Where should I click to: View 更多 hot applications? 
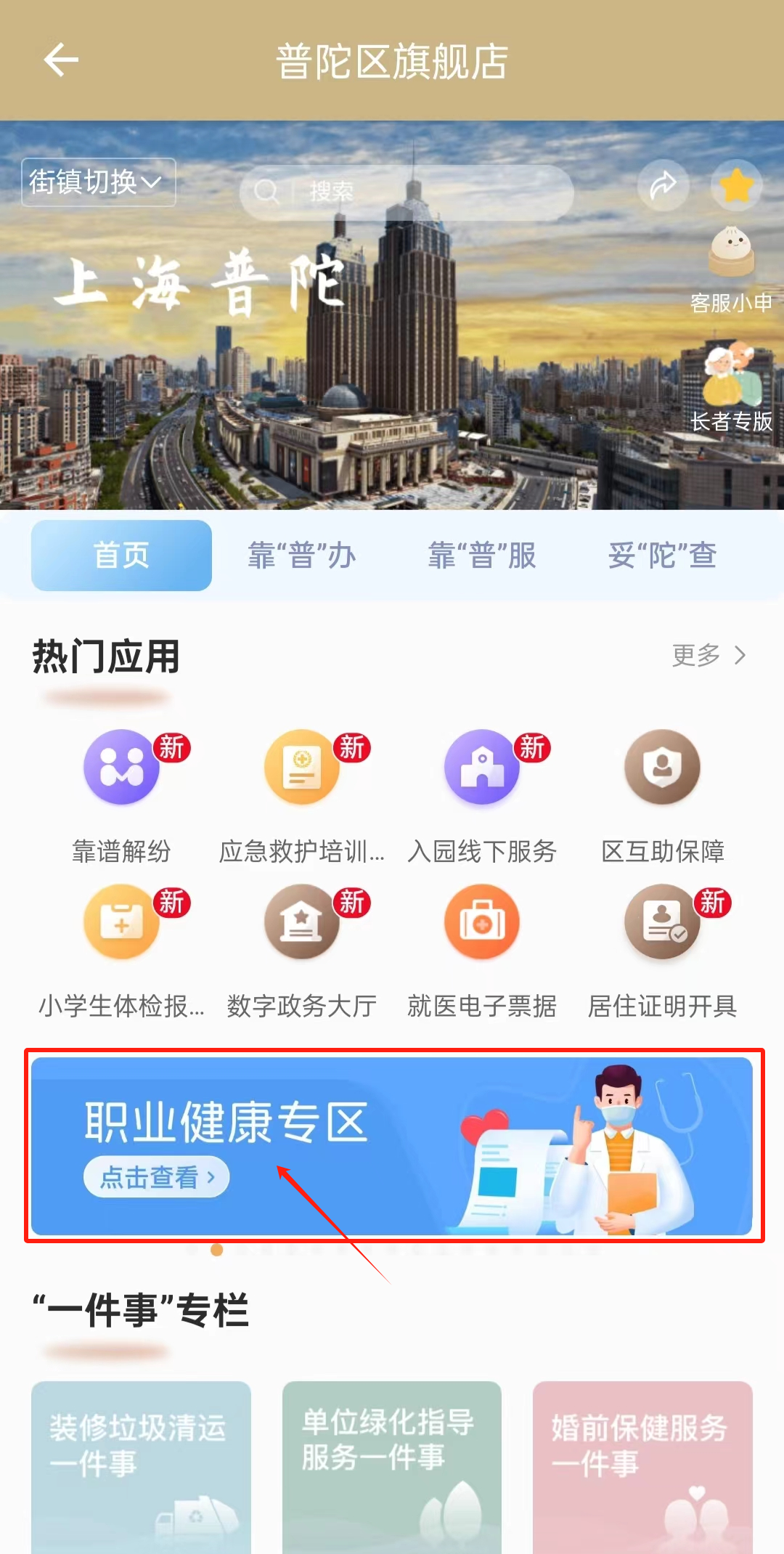708,655
